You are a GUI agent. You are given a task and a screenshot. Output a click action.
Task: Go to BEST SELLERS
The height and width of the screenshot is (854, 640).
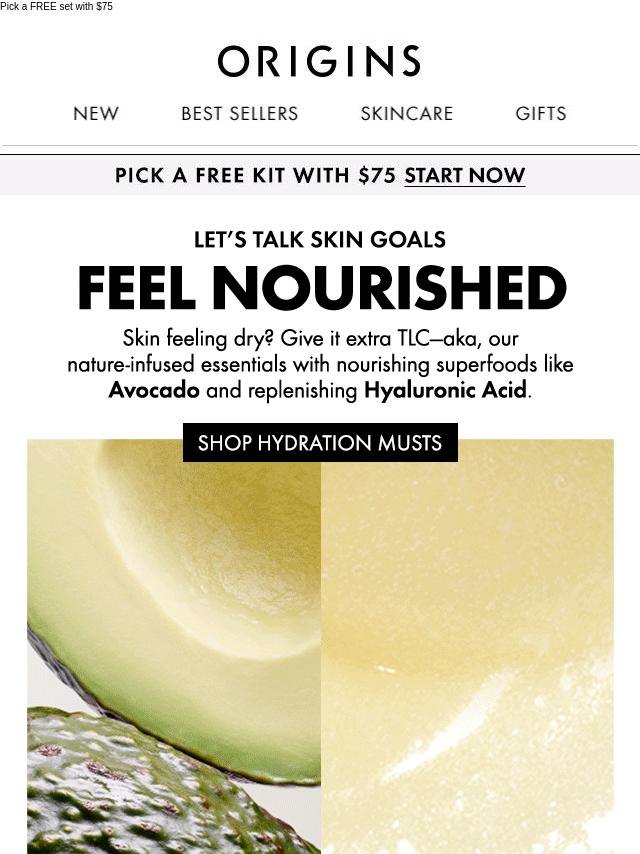tap(239, 114)
